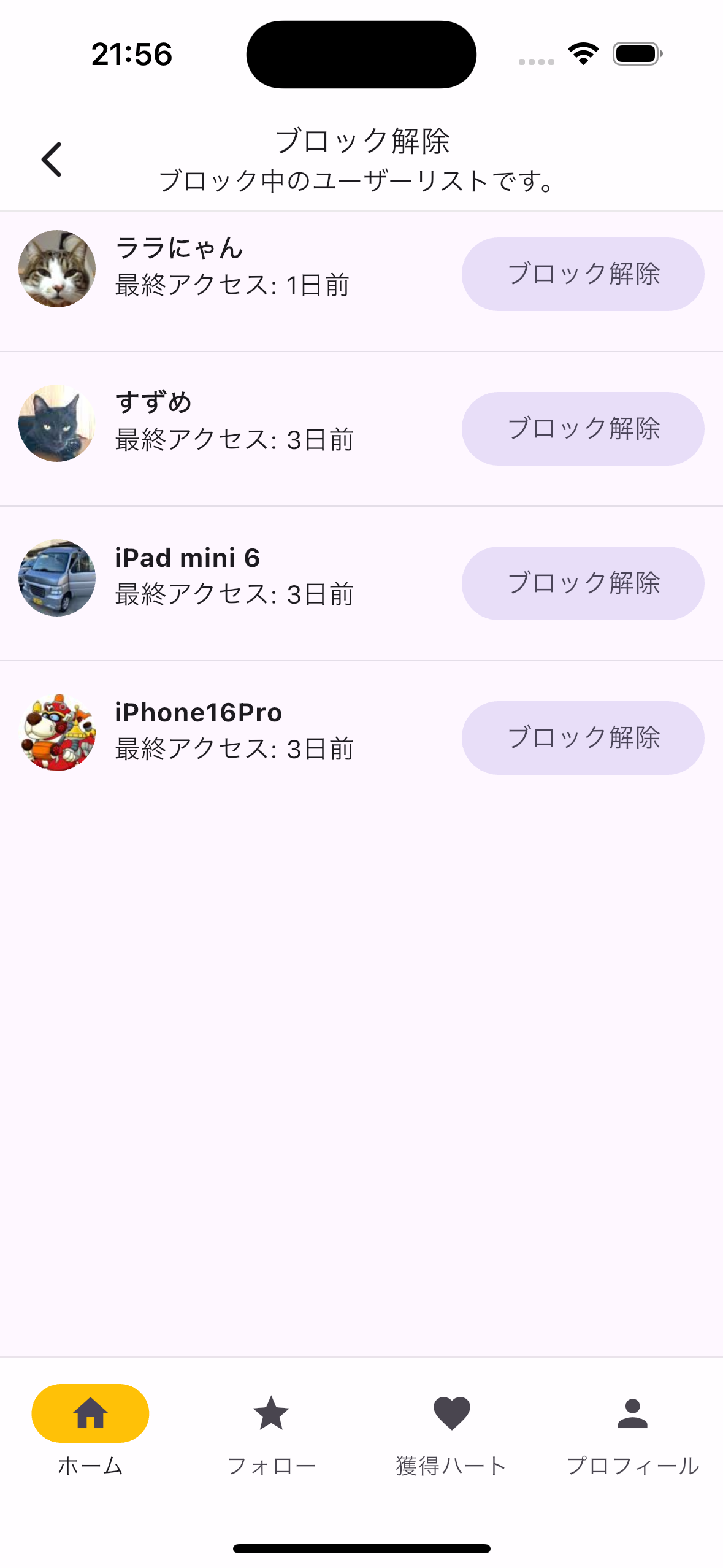Open すずめ's profile picture
The image size is (723, 1568).
click(x=57, y=423)
